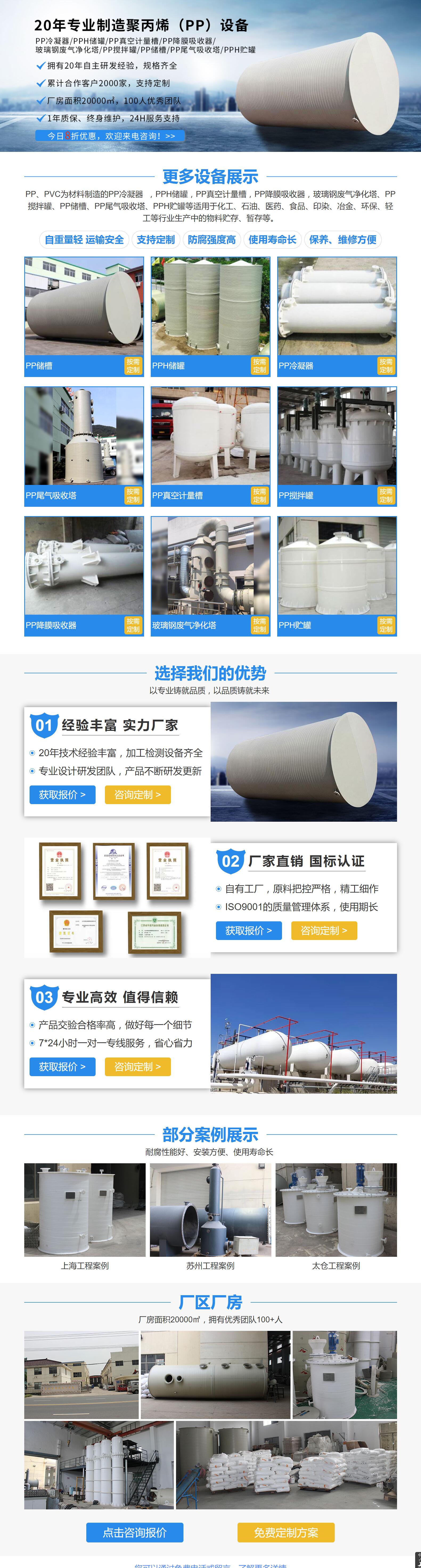Open the PPH储罐 product card
The width and height of the screenshot is (421, 1568).
(x=210, y=317)
